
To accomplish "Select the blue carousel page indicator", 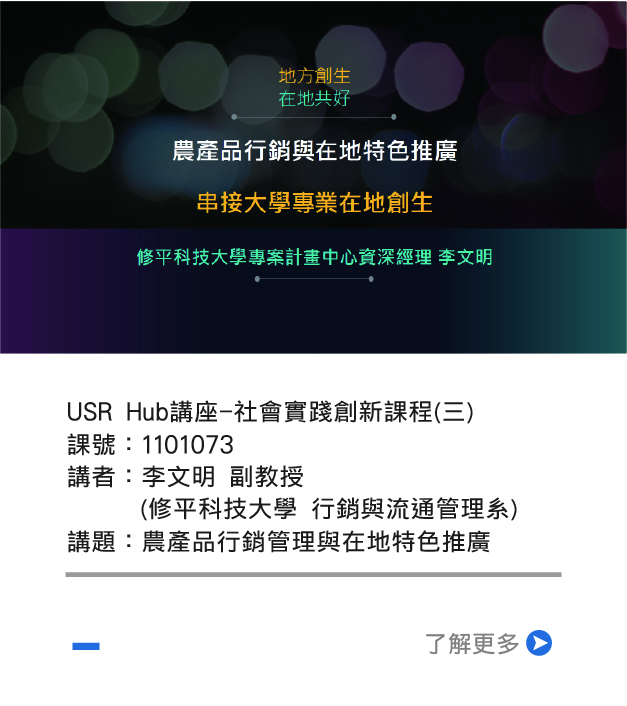I will (86, 647).
